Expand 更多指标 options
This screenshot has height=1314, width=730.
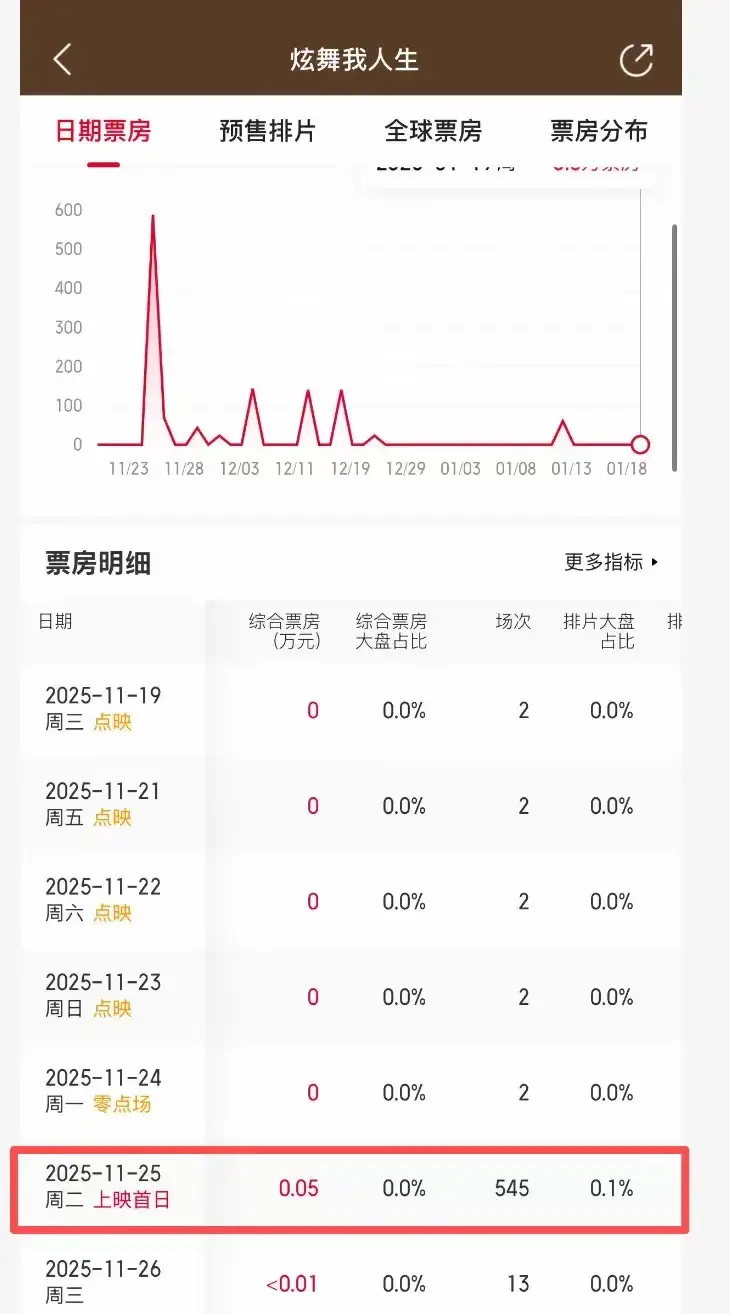tap(611, 563)
